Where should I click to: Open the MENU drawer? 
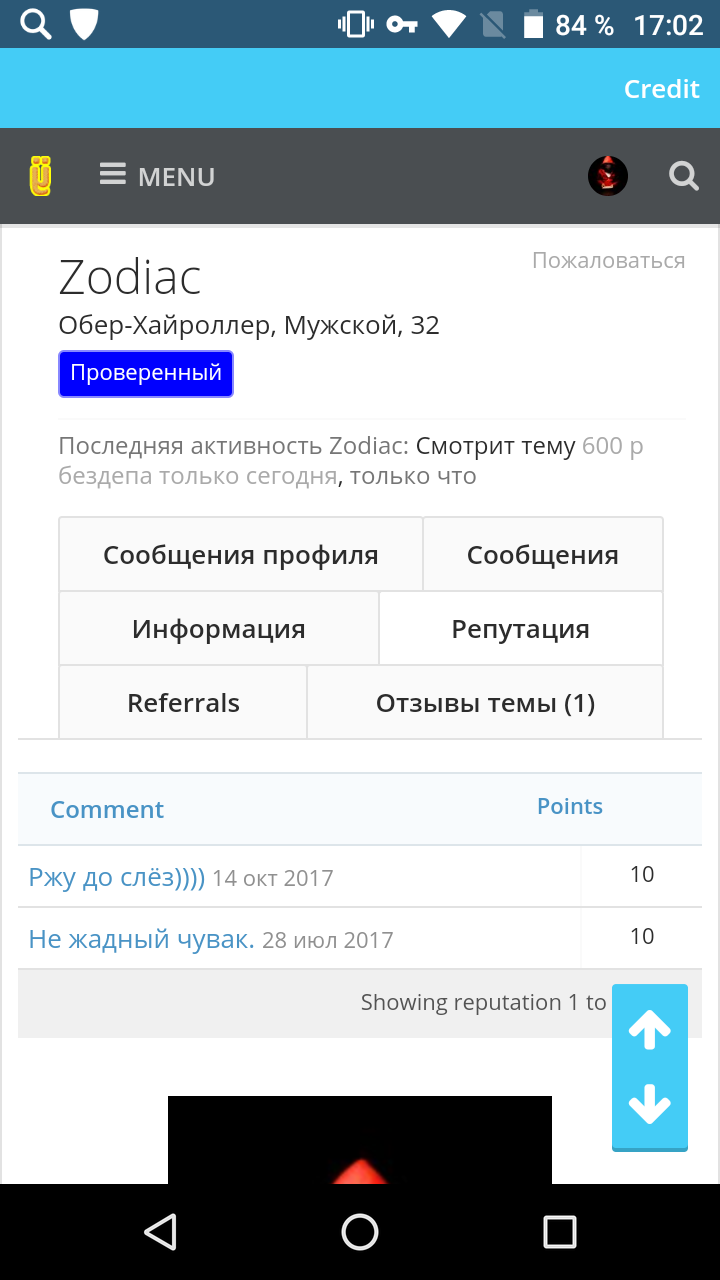157,176
